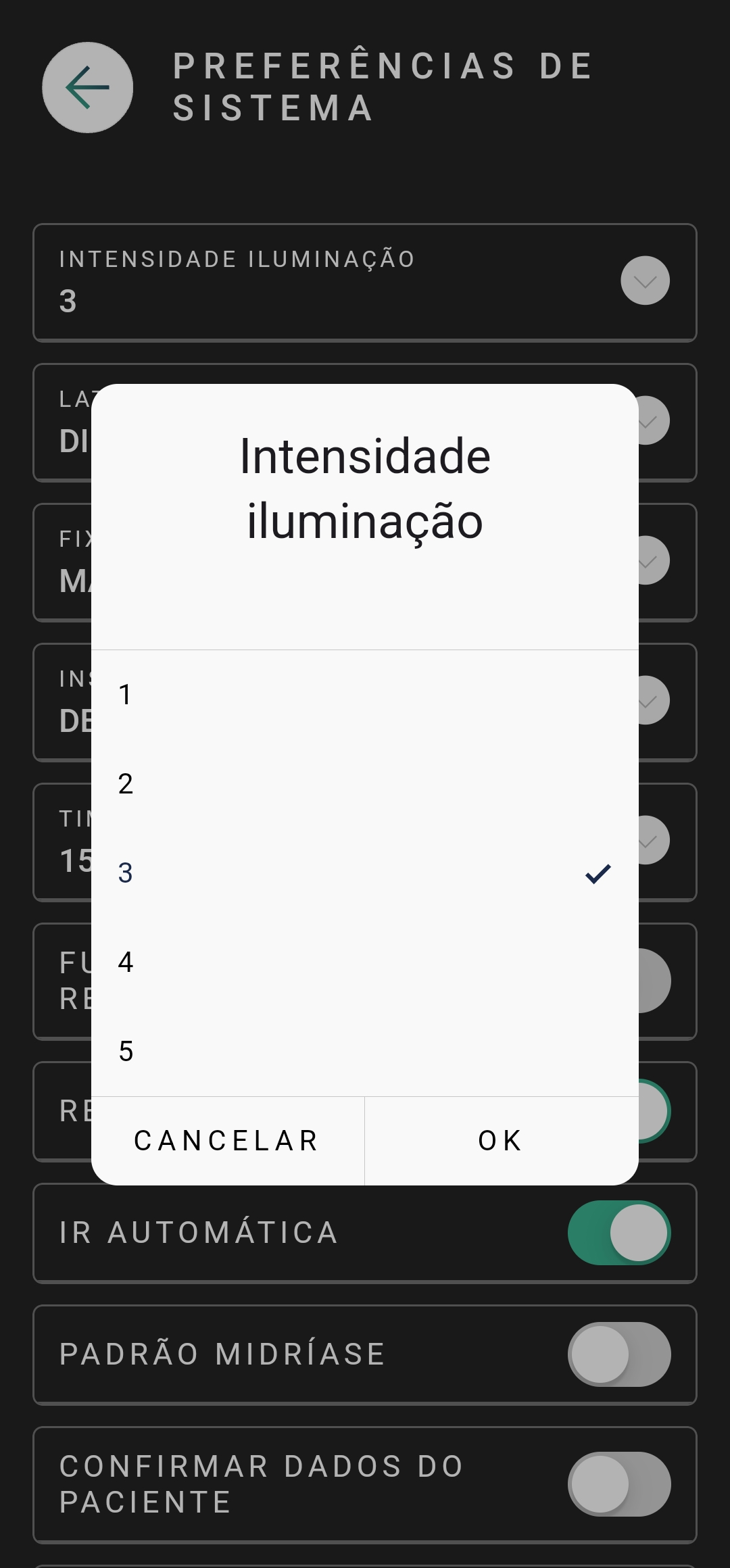
Task: Choose illumination intensity 2
Action: tap(365, 783)
